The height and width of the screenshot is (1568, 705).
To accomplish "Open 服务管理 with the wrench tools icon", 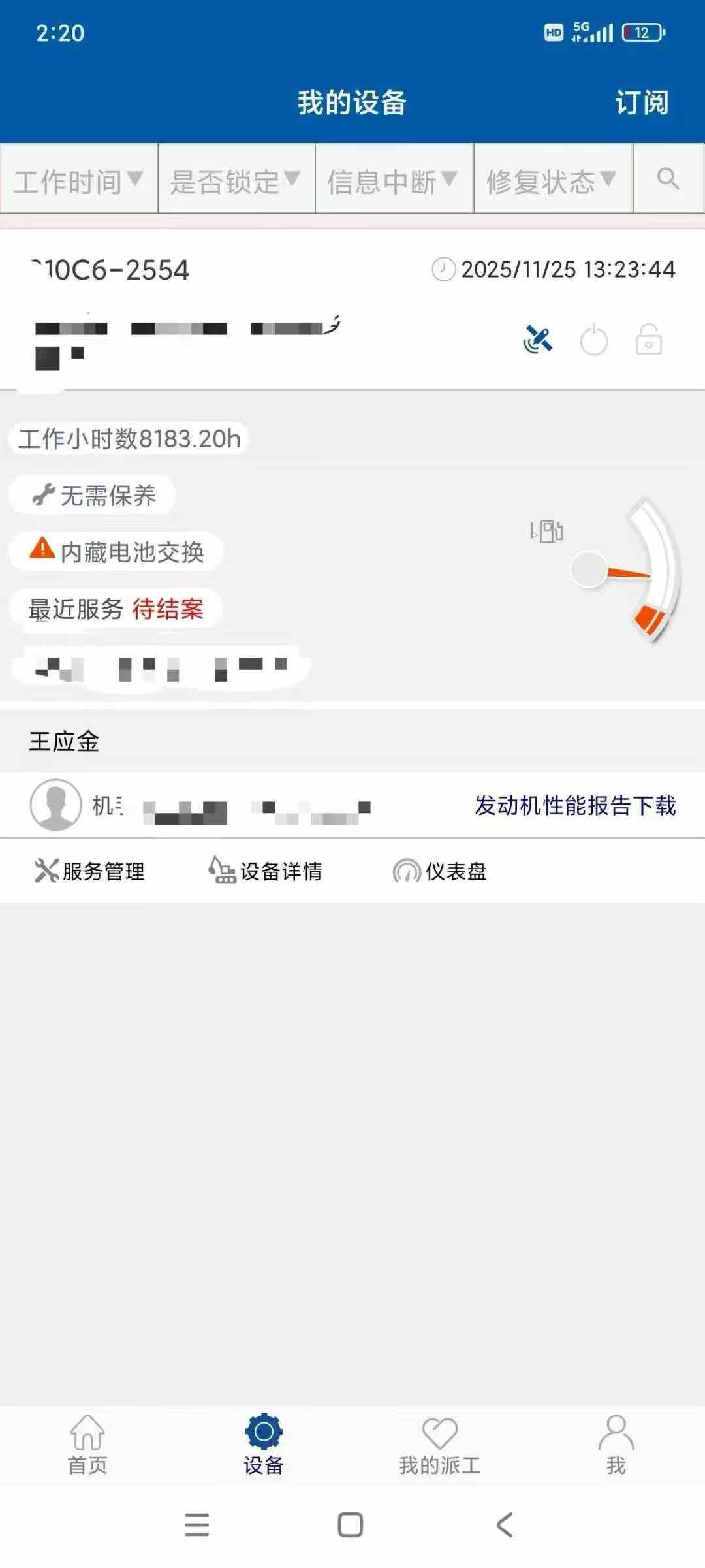I will click(89, 871).
